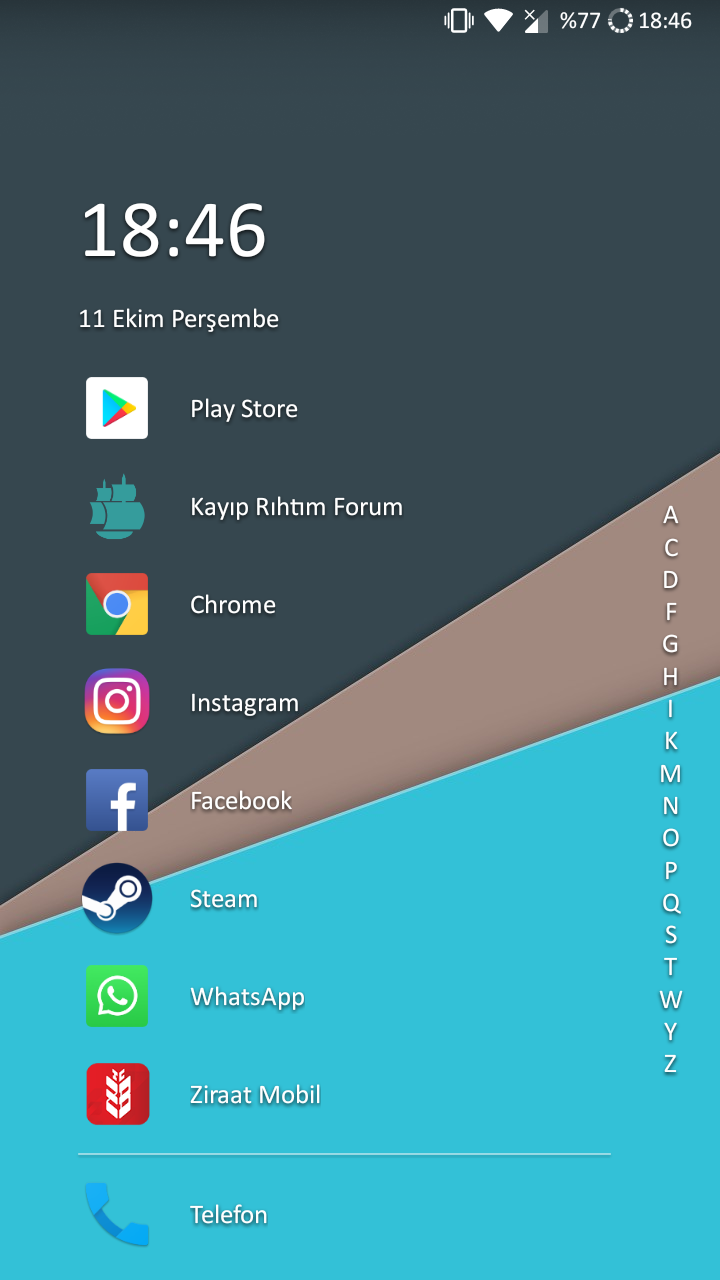Choose letter P in the alphabet index
Viewport: 720px width, 1280px height.
[x=671, y=870]
